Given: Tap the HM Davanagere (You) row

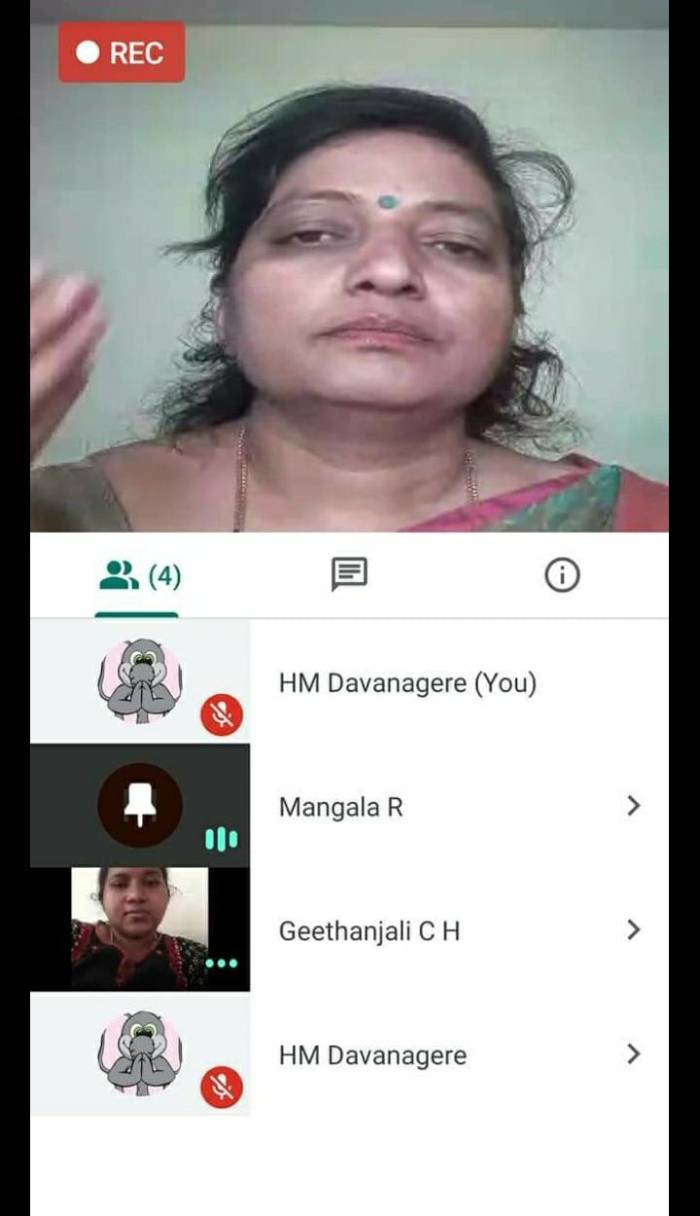Looking at the screenshot, I should [407, 684].
